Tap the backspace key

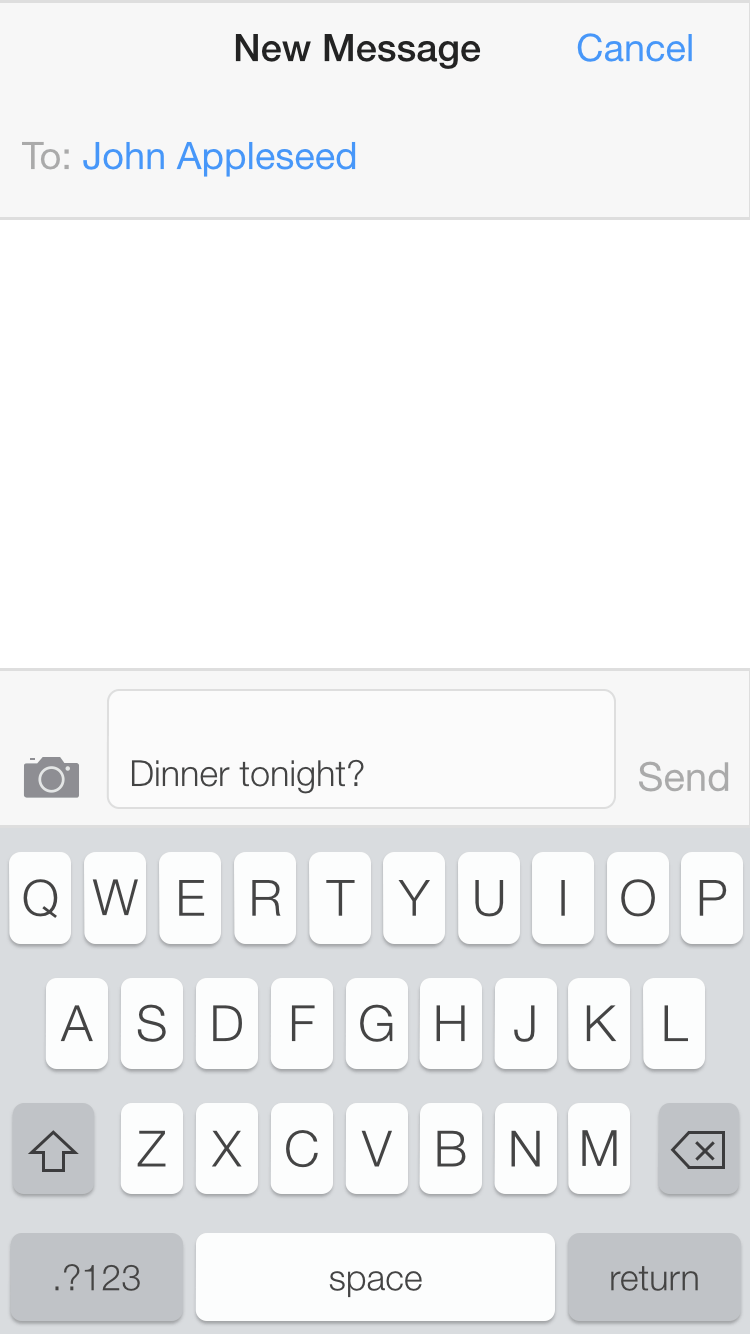coord(698,1149)
